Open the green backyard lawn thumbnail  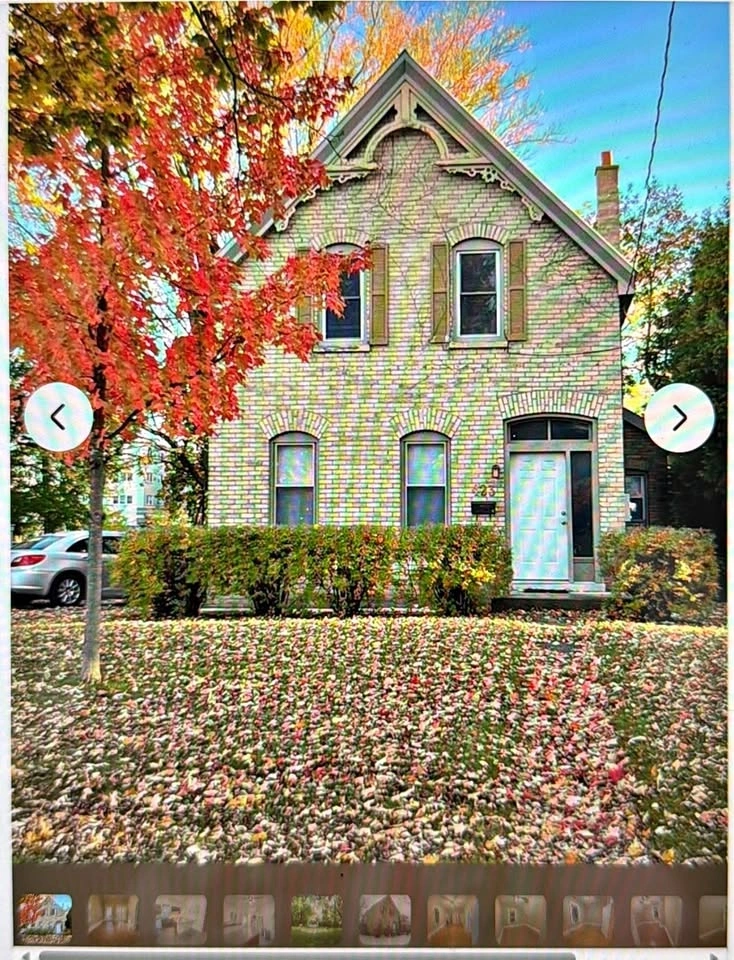(316, 920)
